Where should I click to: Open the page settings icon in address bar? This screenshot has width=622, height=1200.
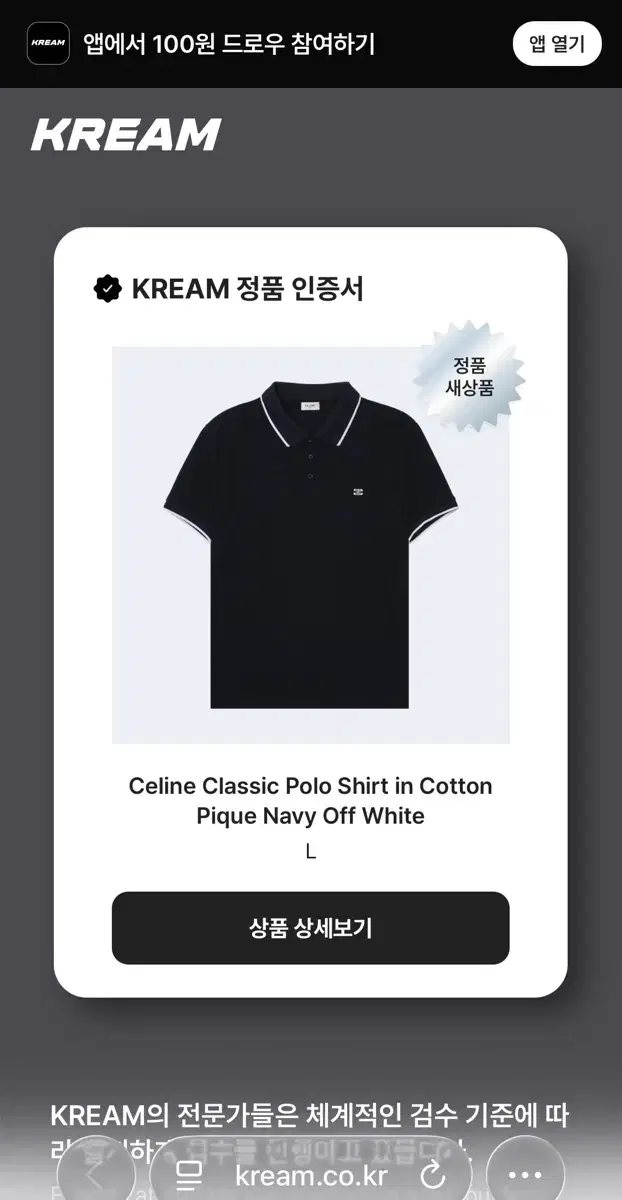[x=189, y=1175]
